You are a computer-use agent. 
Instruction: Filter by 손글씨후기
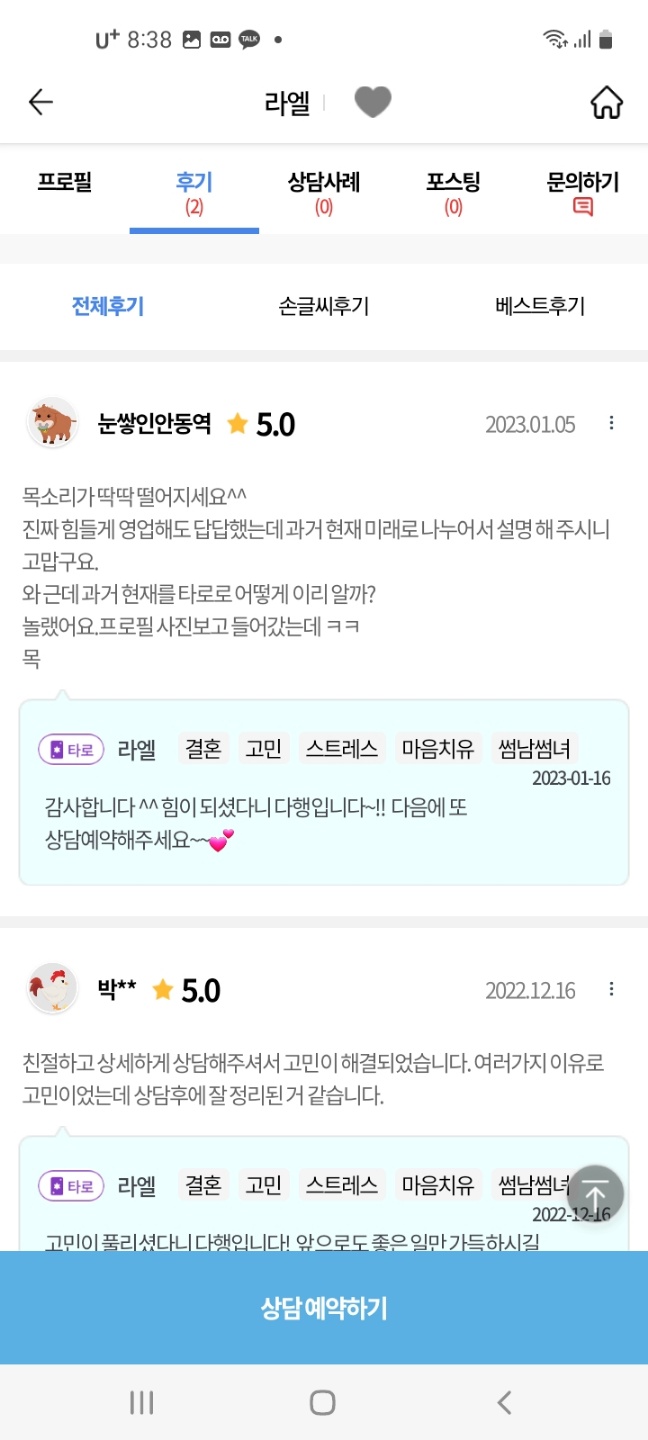323,306
